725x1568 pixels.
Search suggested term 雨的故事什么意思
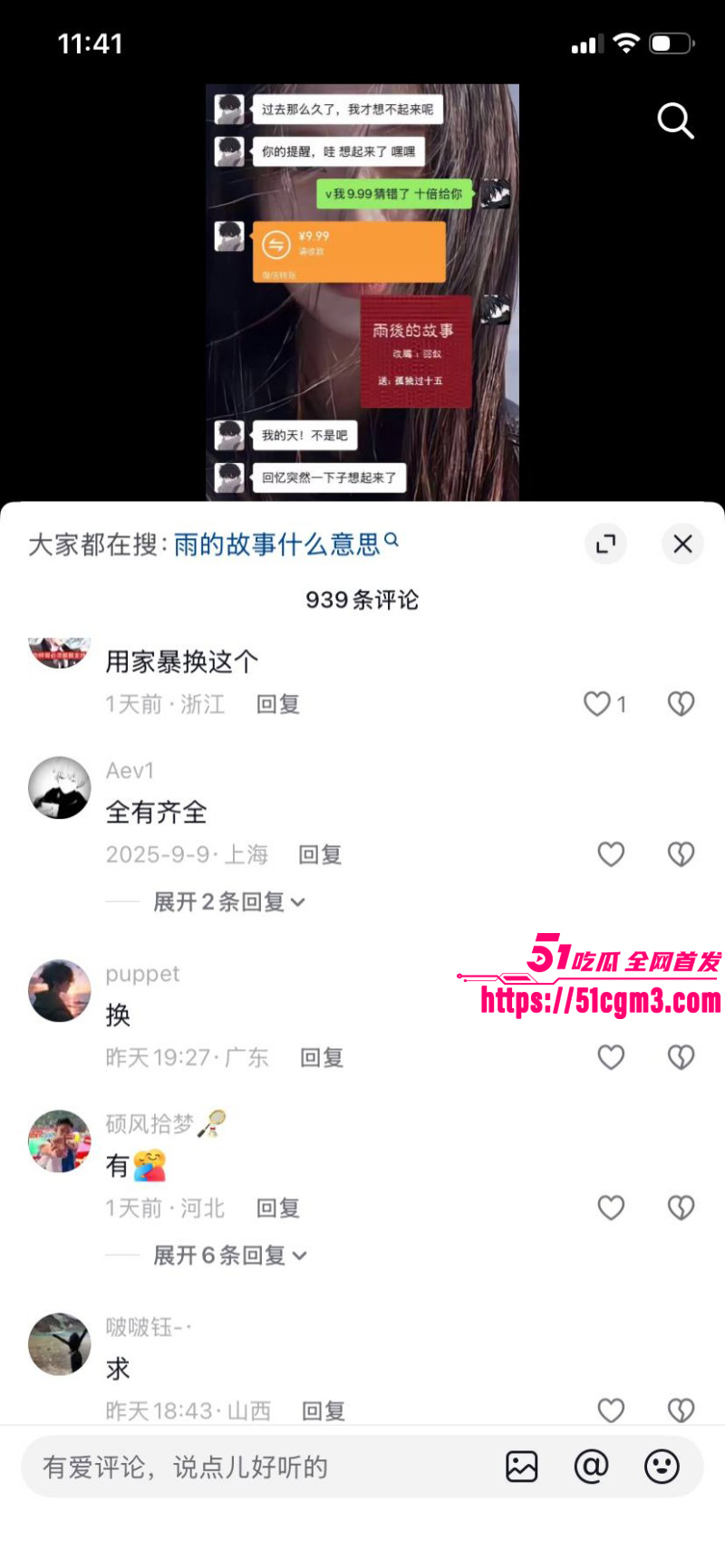(277, 544)
